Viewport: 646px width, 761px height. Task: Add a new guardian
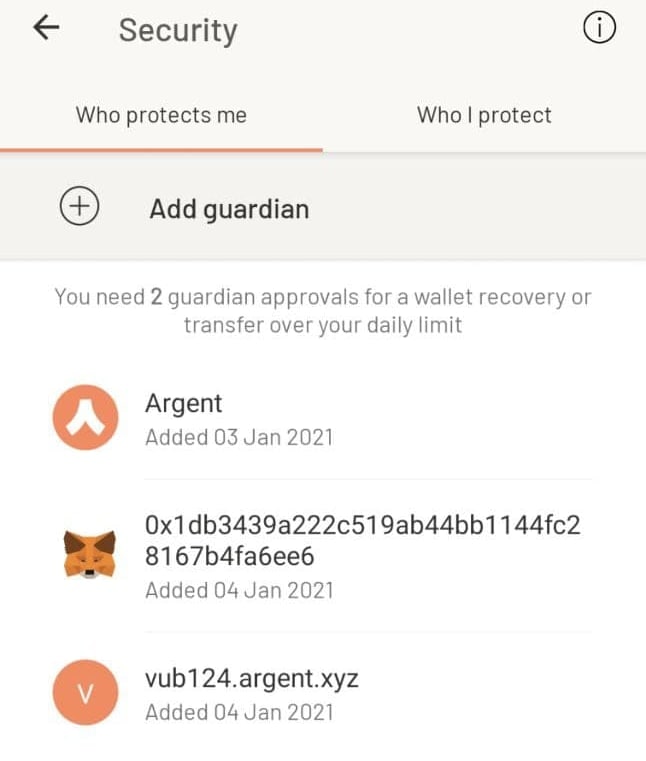pos(228,209)
